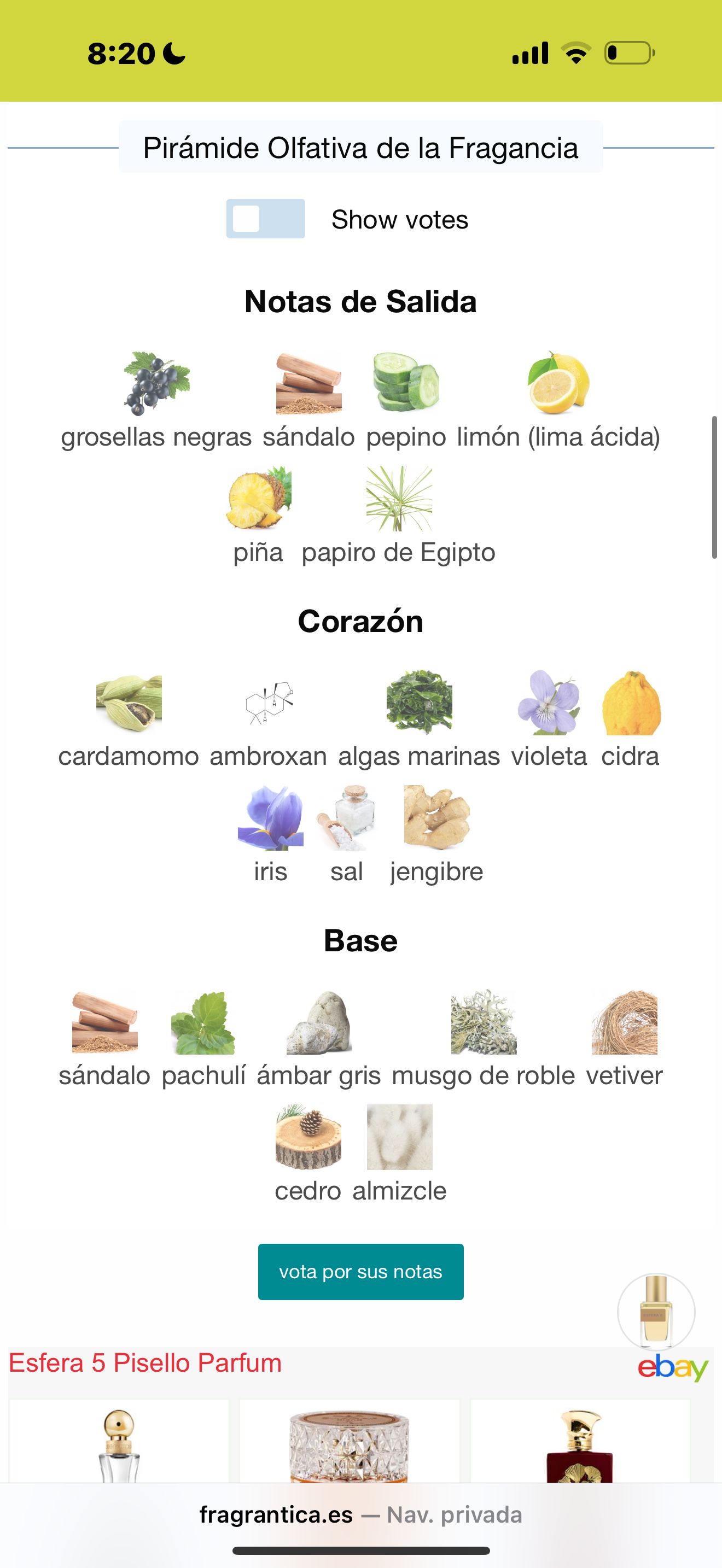Open the almizcle note
722x1568 pixels.
(x=399, y=1150)
